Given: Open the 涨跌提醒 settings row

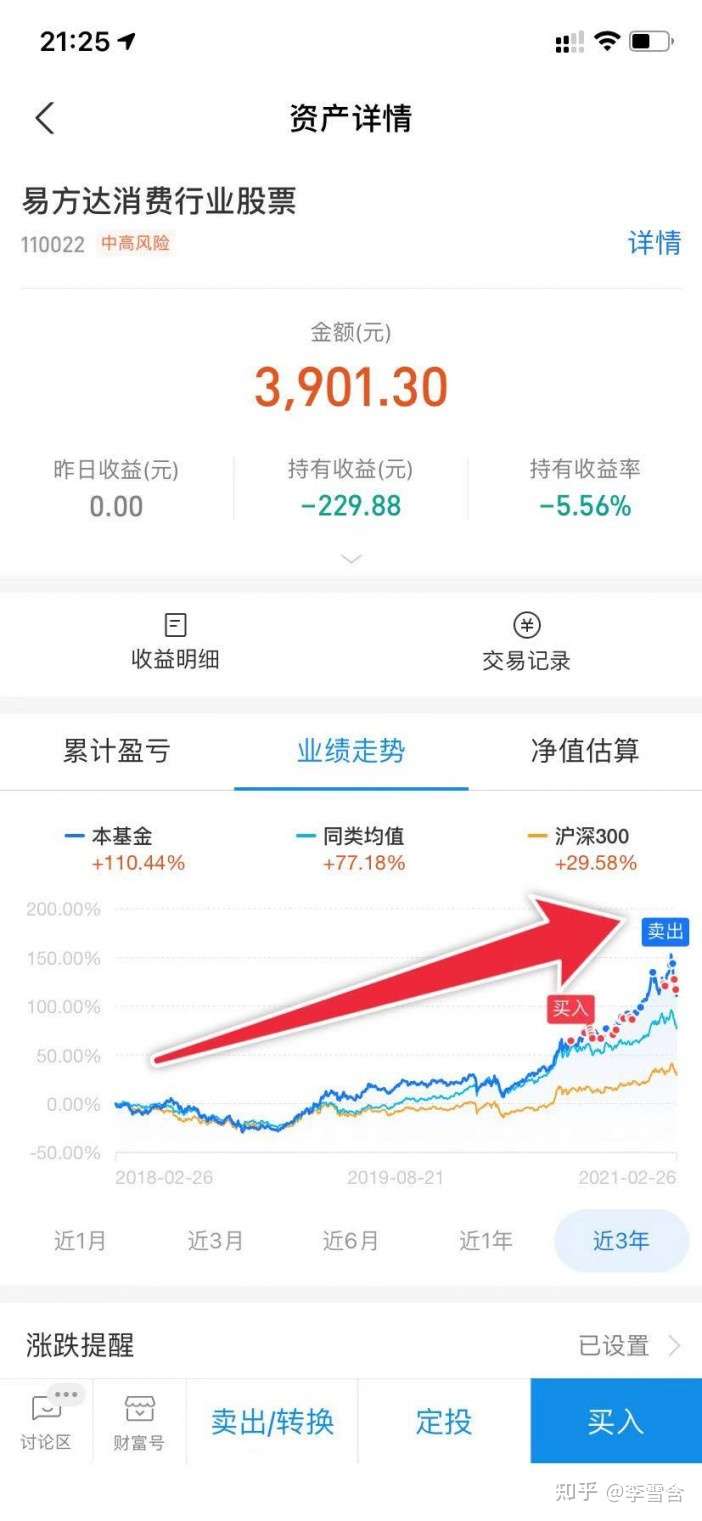Looking at the screenshot, I should click(351, 1345).
